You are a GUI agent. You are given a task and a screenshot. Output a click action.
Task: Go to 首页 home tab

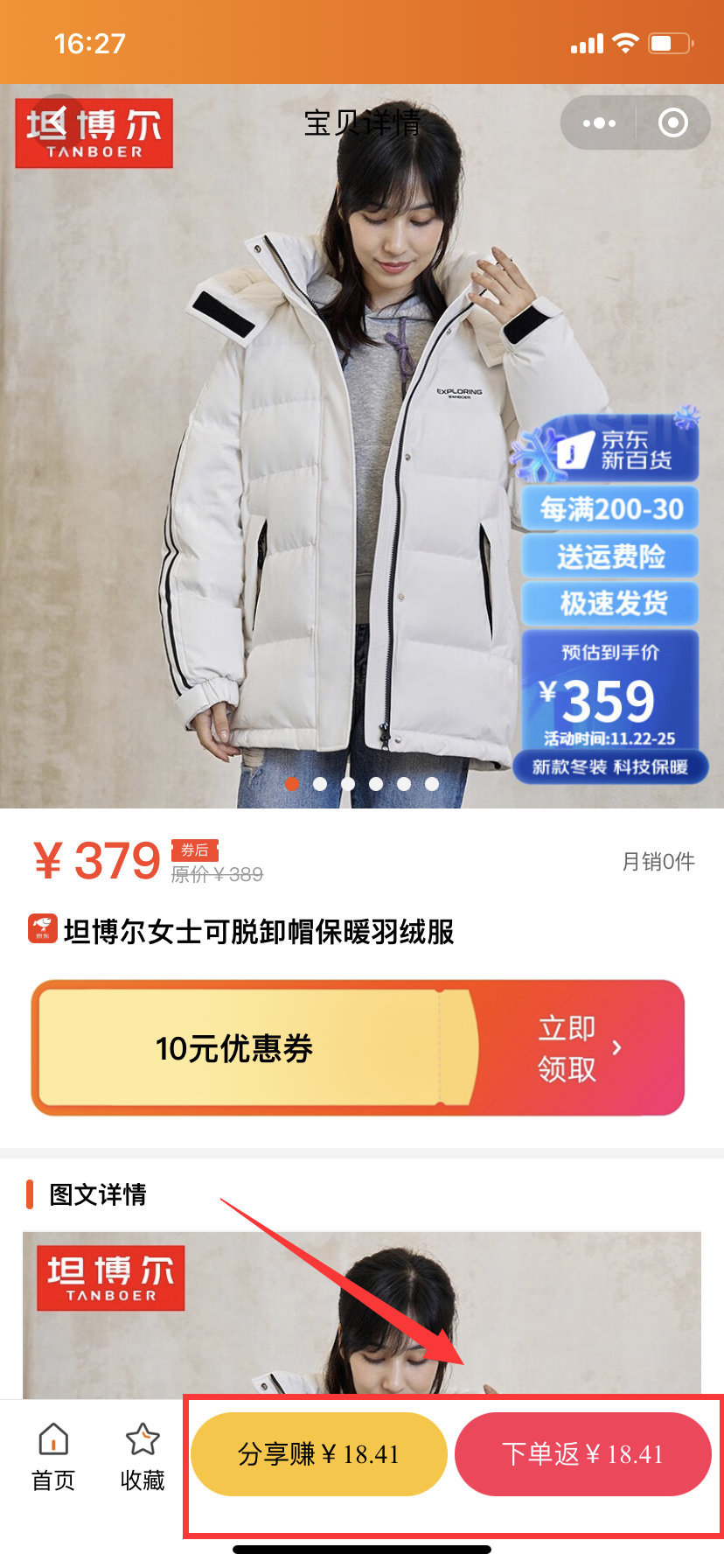(x=53, y=1457)
